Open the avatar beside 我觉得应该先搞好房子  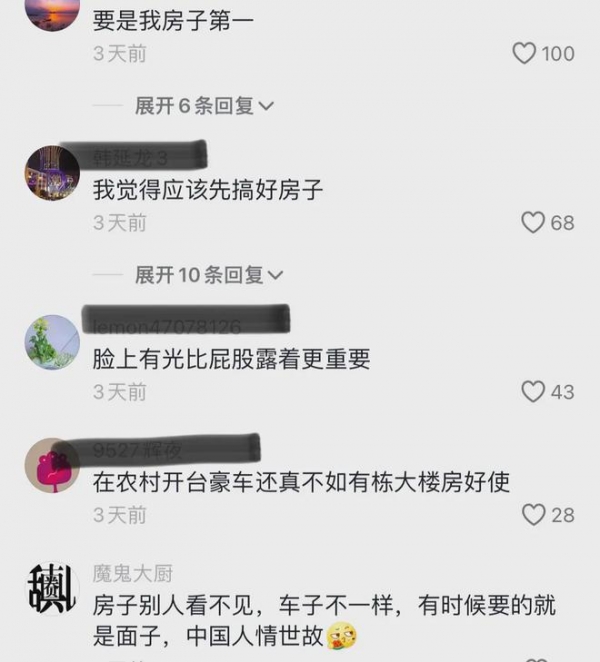pyautogui.click(x=52, y=172)
